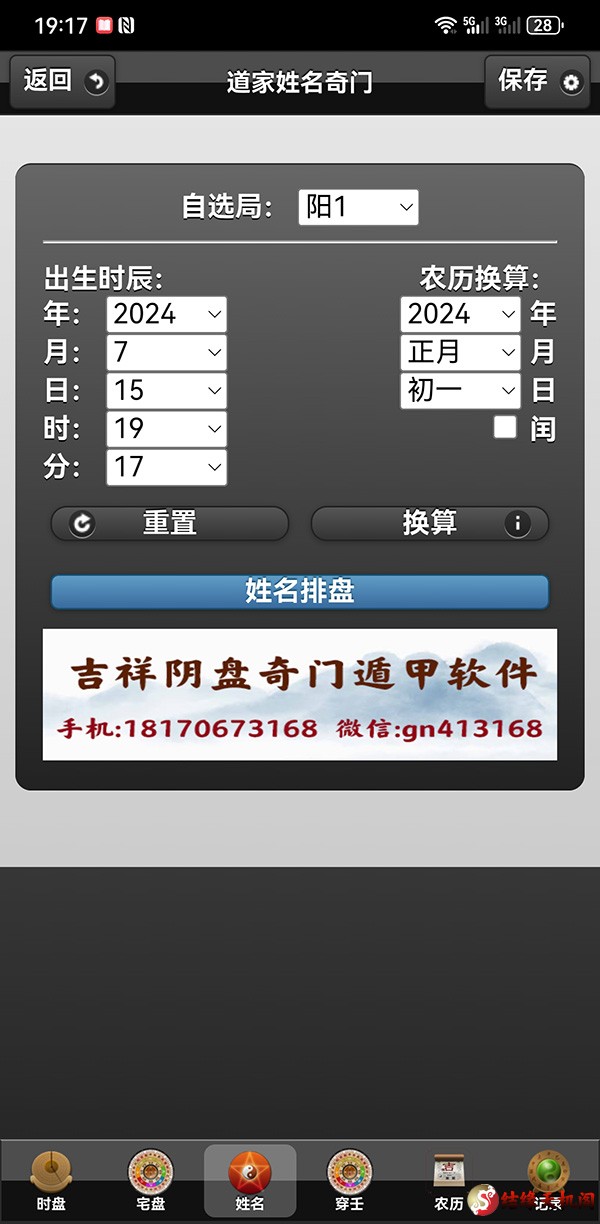600x1224 pixels.
Task: Open the birth day dropdown showing 15
Action: pos(167,390)
